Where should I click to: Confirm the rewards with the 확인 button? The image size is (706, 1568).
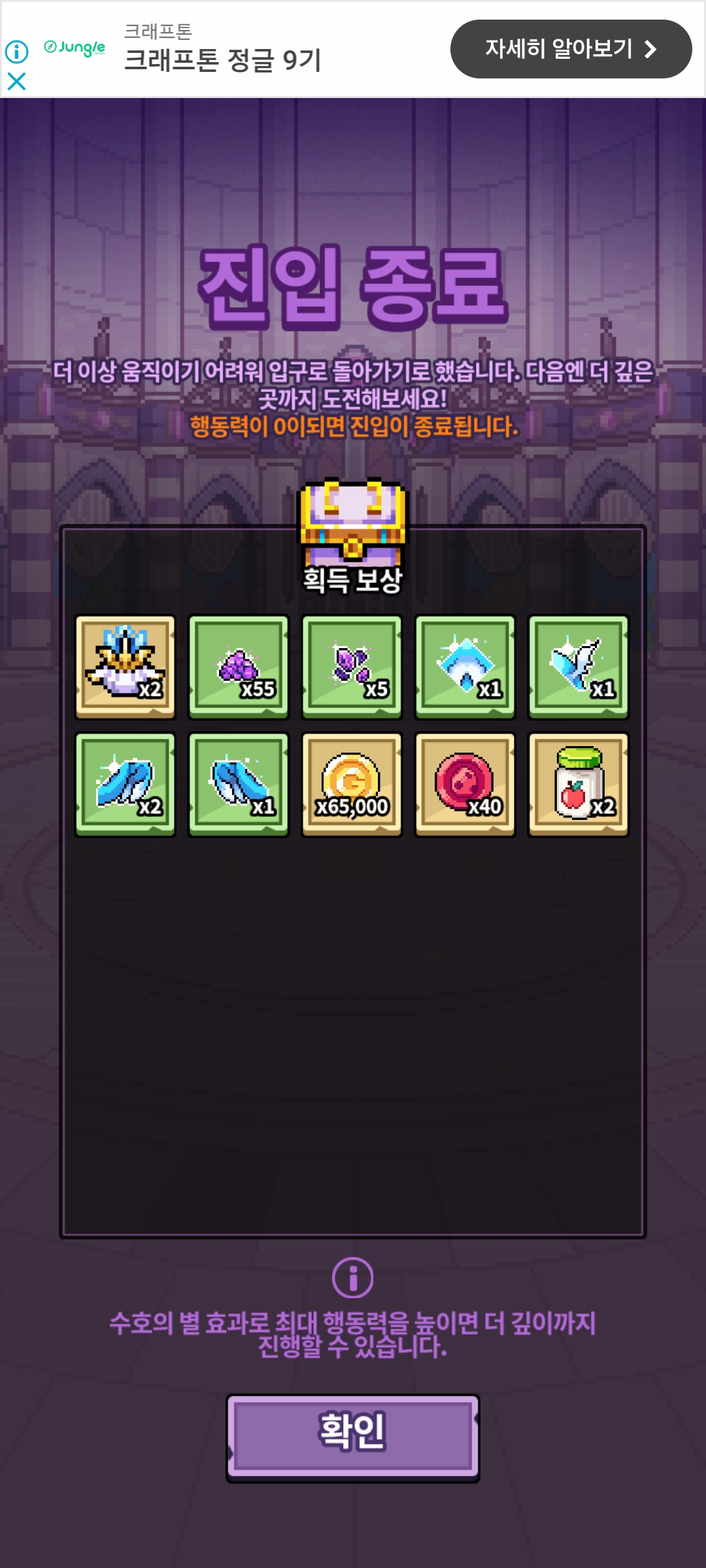point(353,1437)
